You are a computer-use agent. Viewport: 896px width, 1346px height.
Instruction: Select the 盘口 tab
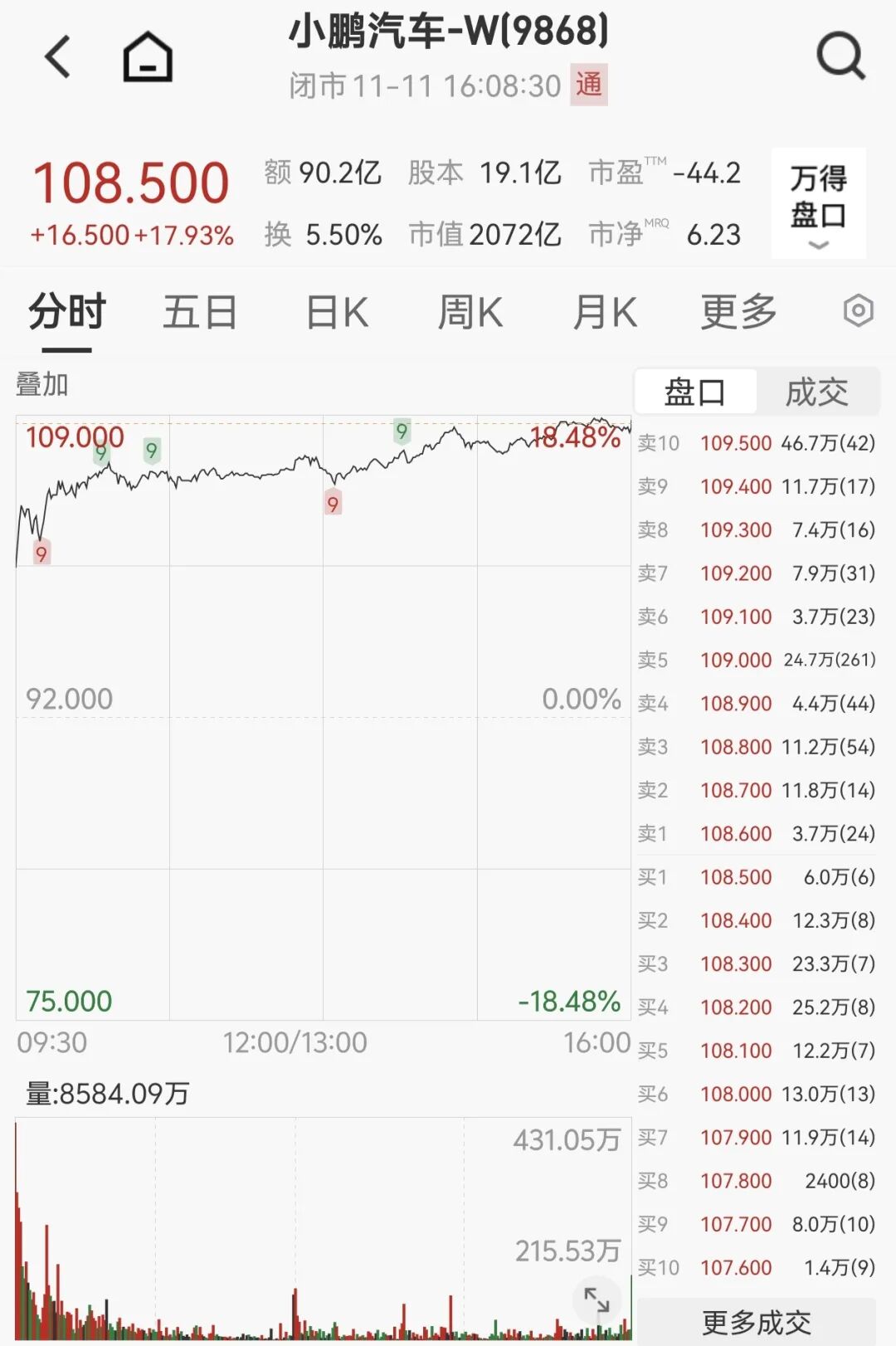tap(695, 392)
